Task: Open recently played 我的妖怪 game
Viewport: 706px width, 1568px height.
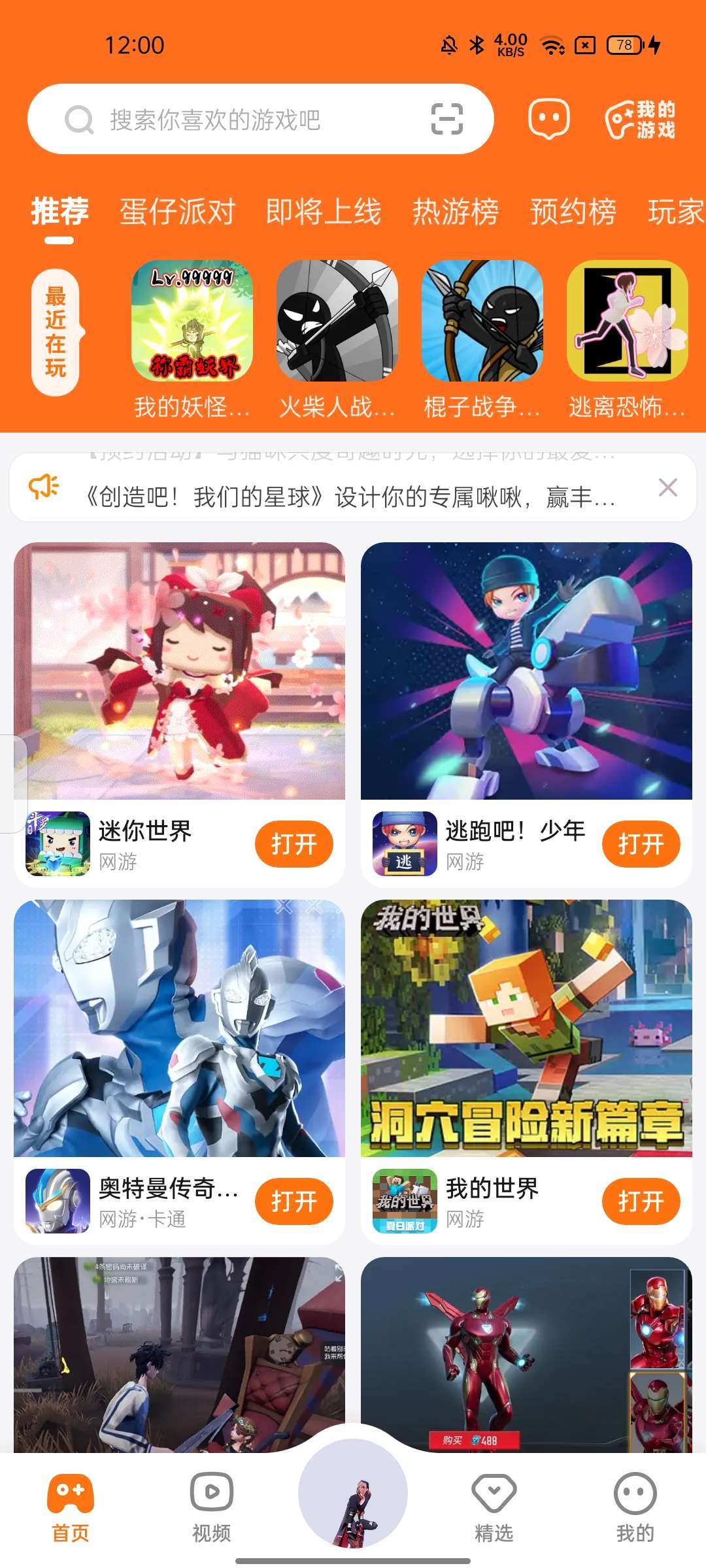Action: [192, 321]
